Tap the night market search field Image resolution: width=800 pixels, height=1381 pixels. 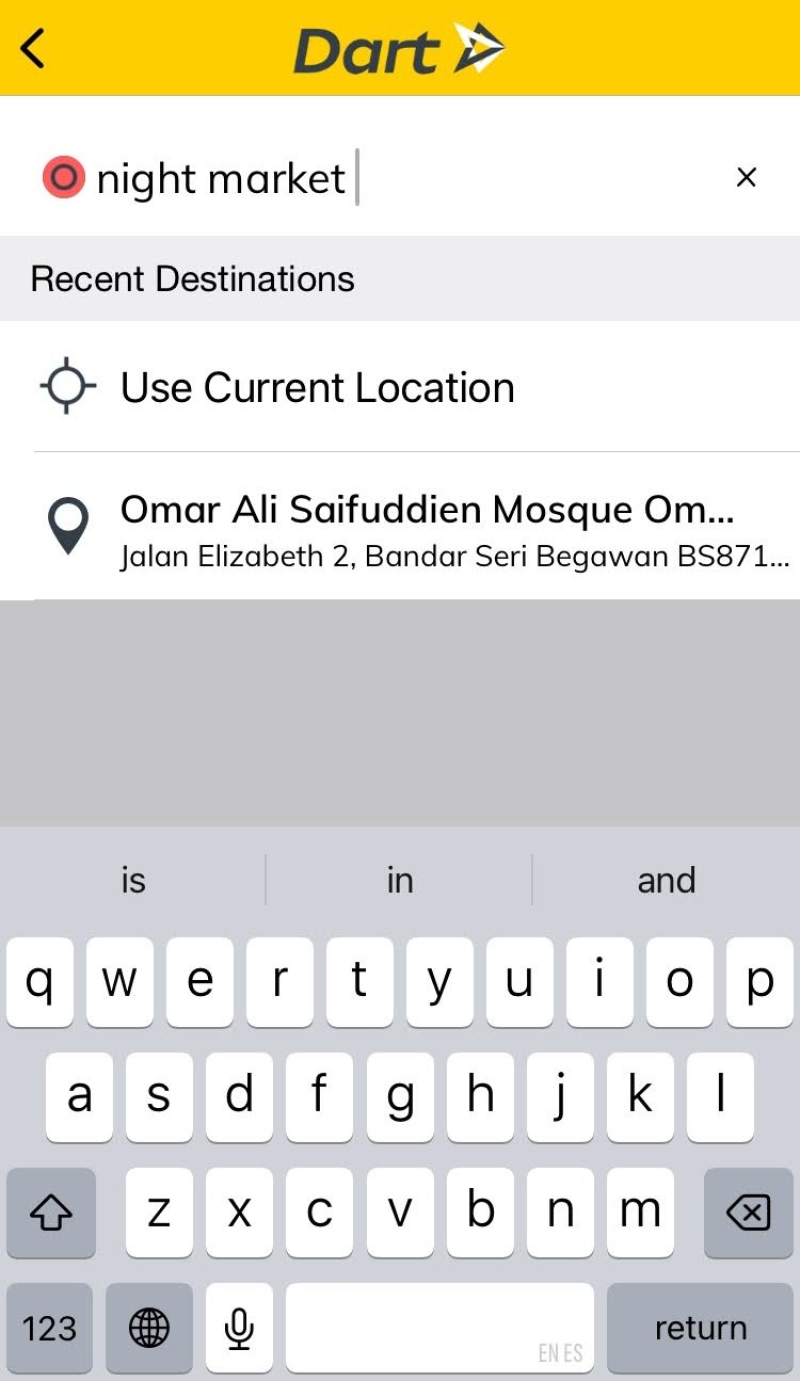coord(400,178)
